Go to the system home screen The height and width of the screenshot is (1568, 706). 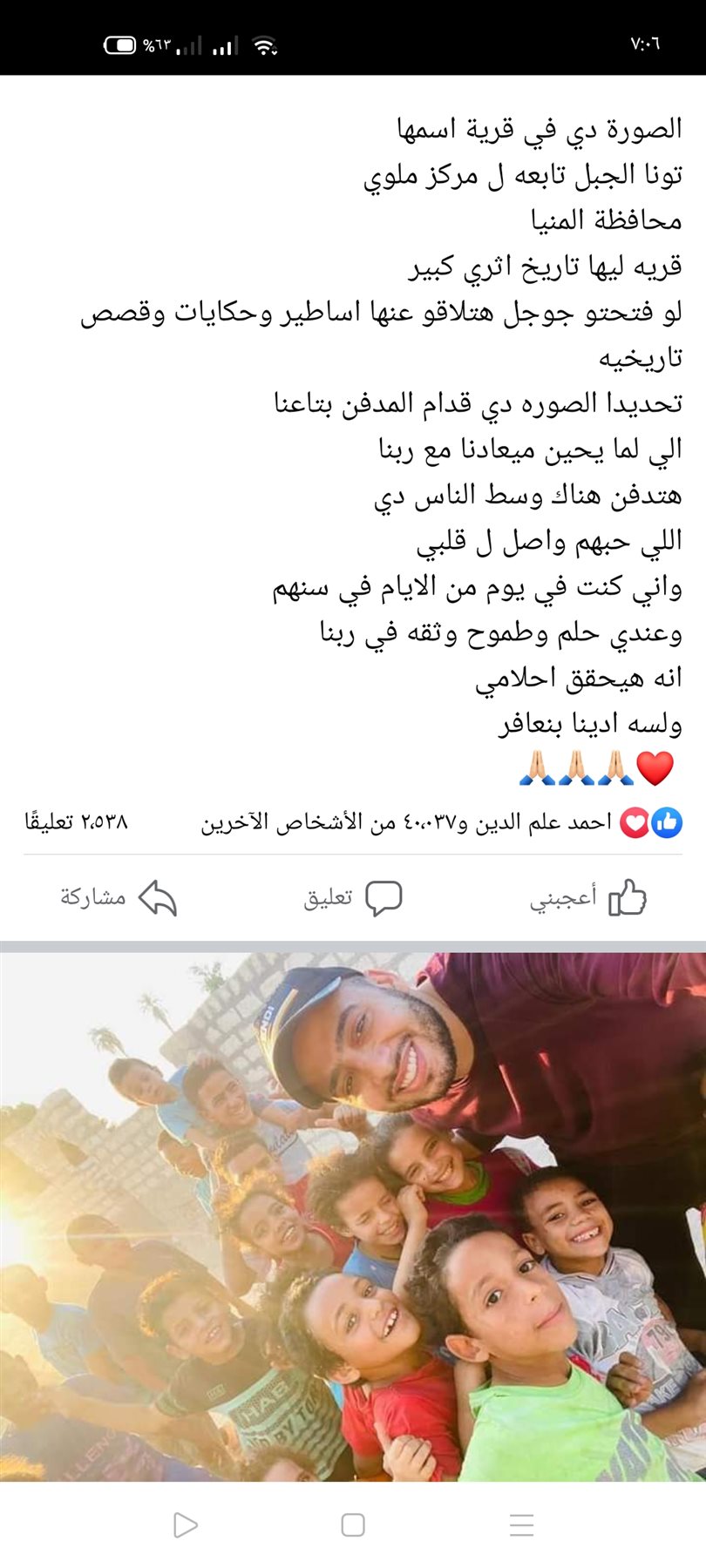click(353, 1524)
